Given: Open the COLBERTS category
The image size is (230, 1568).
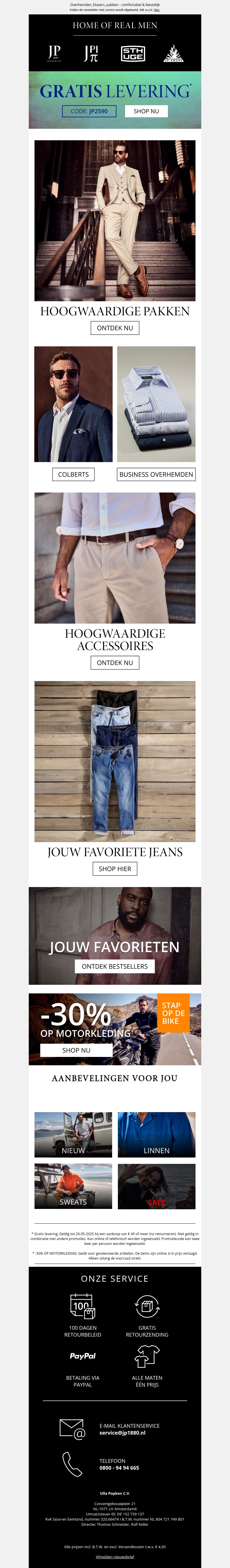Looking at the screenshot, I should pos(73,474).
